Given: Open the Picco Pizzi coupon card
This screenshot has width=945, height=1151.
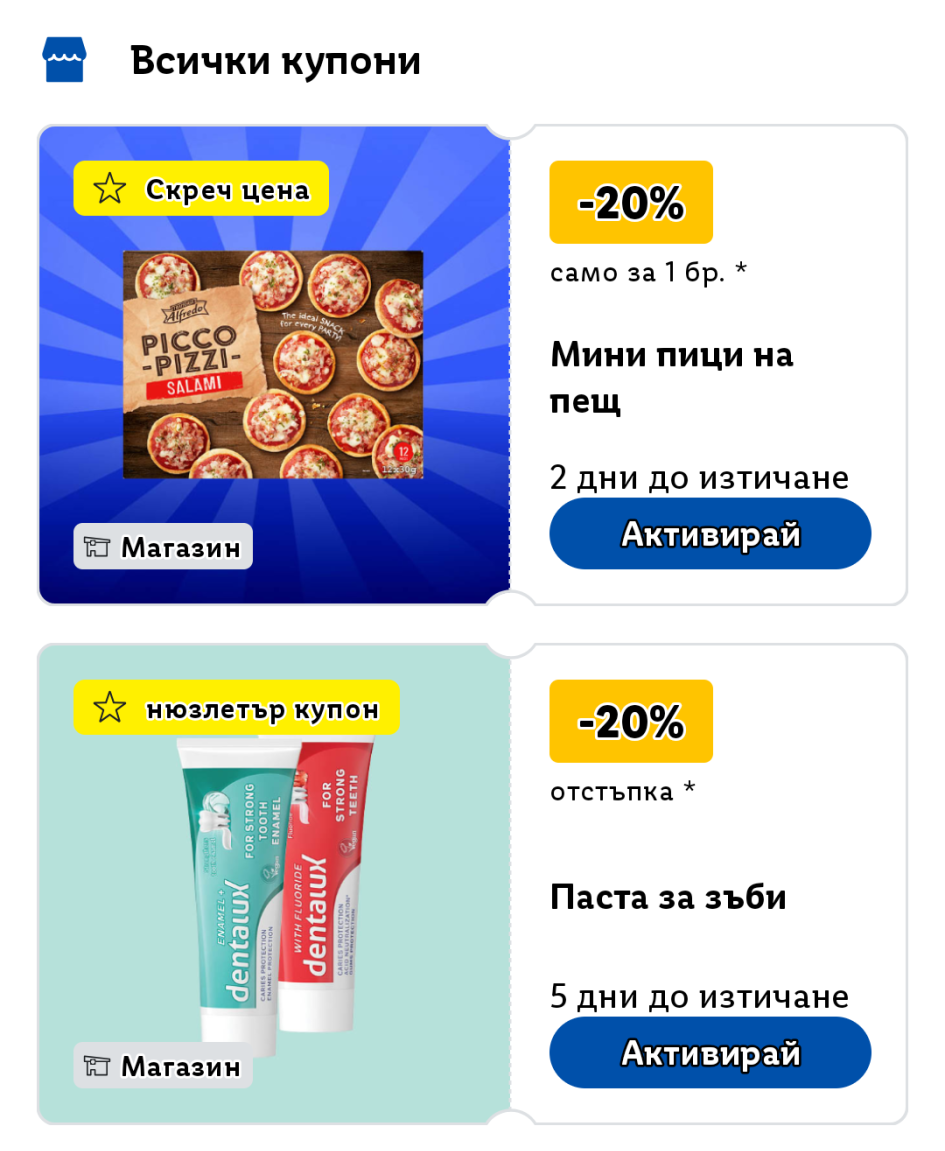Looking at the screenshot, I should (x=273, y=364).
